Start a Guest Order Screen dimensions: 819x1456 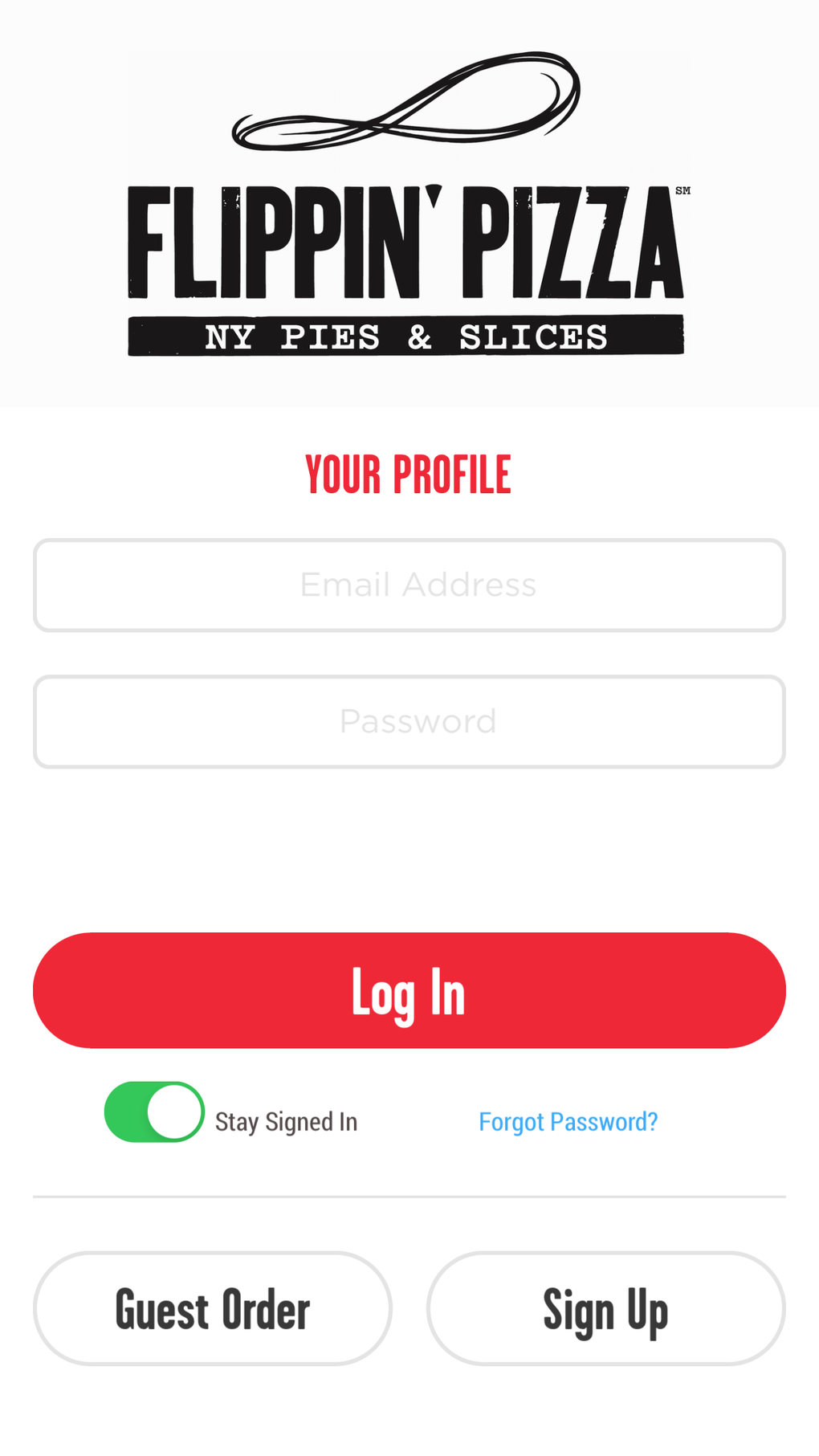[212, 1309]
